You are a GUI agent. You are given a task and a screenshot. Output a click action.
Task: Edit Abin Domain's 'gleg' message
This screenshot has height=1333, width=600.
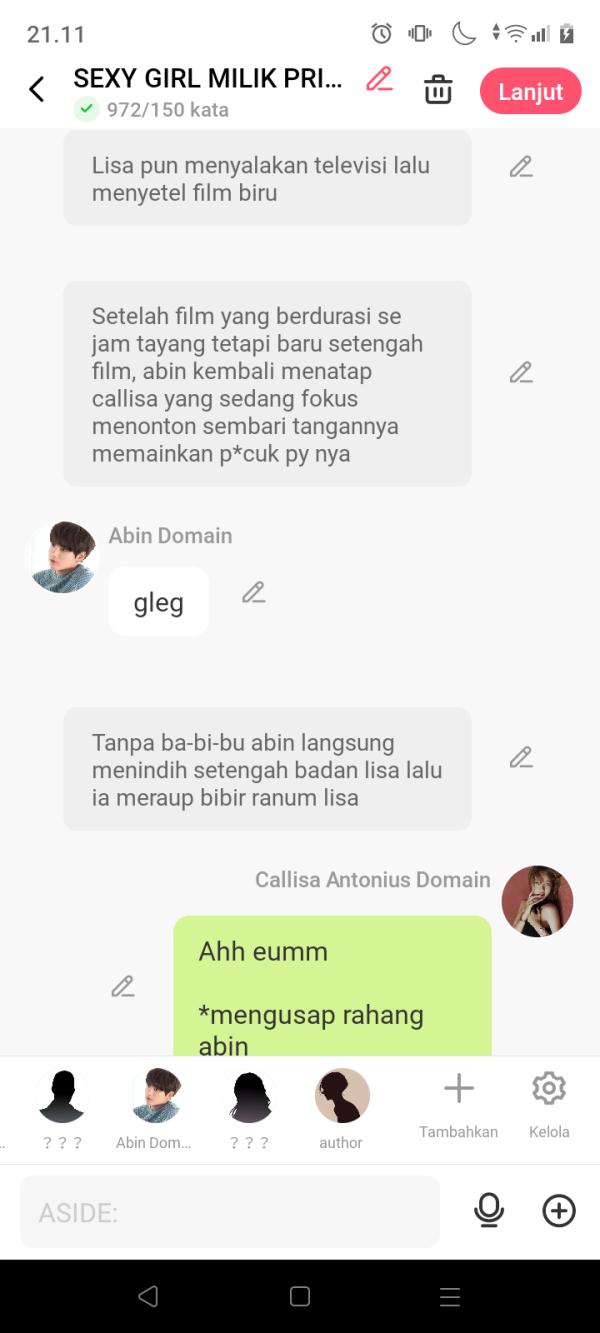[253, 593]
